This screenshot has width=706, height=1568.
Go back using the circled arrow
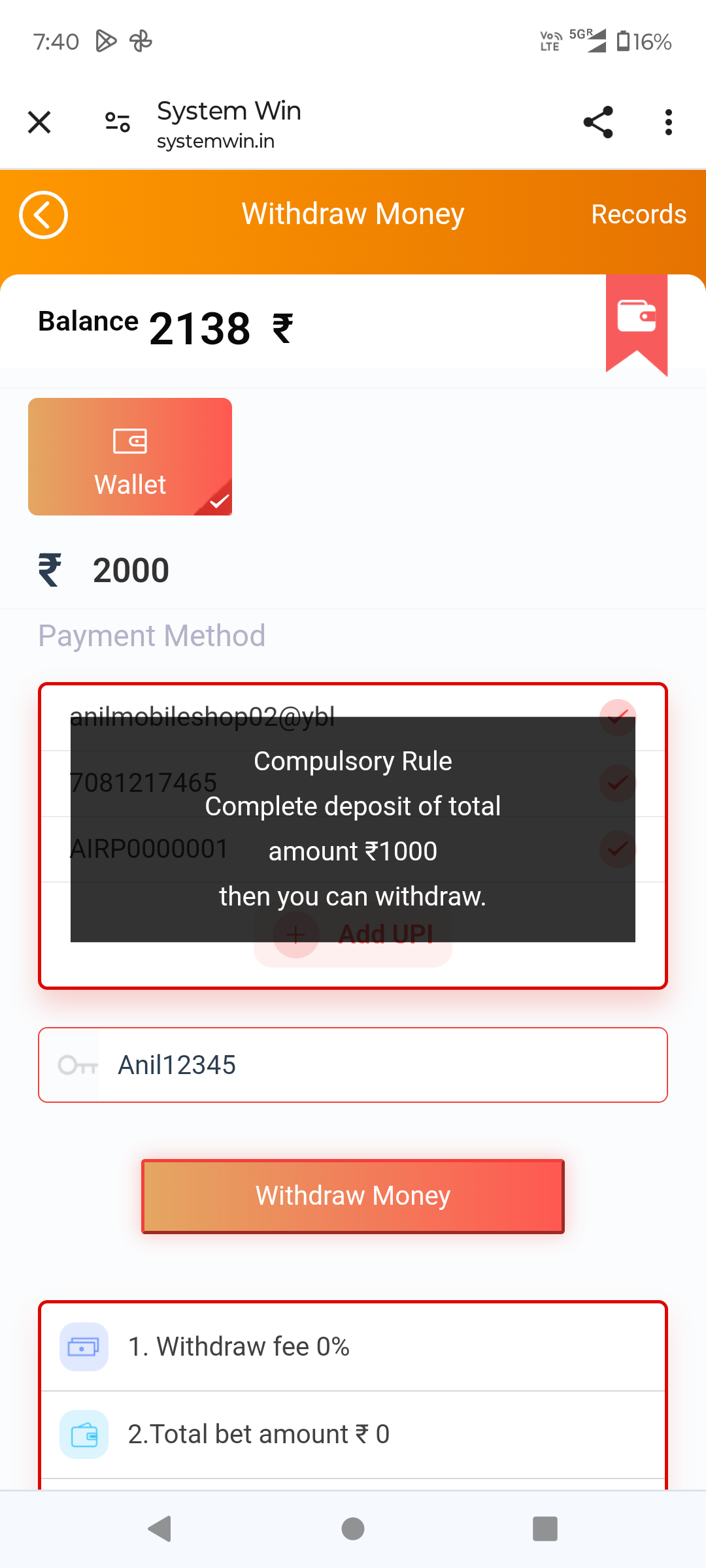tap(43, 215)
